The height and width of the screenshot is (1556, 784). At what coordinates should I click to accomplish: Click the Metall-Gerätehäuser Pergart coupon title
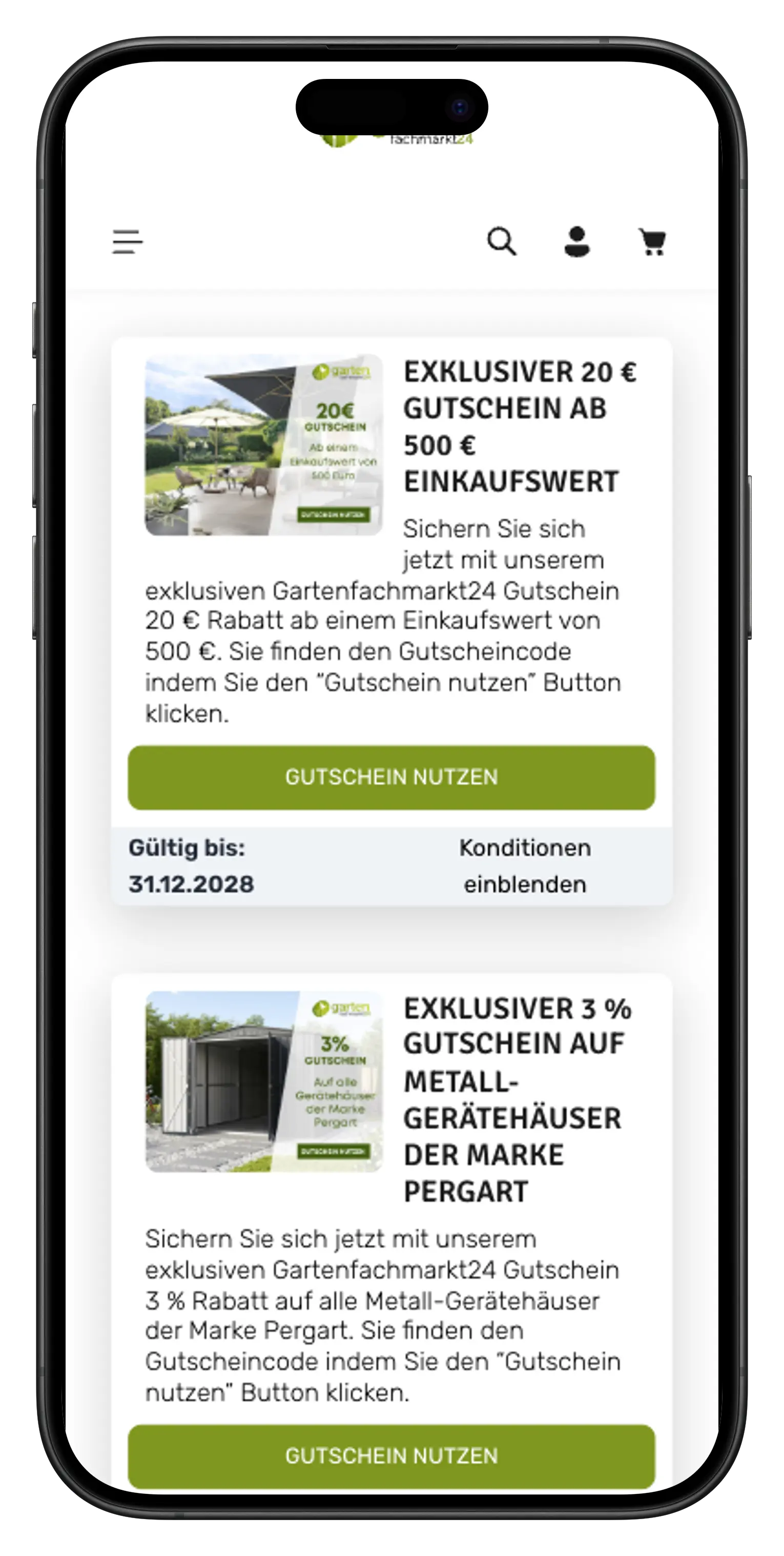pos(513,1090)
